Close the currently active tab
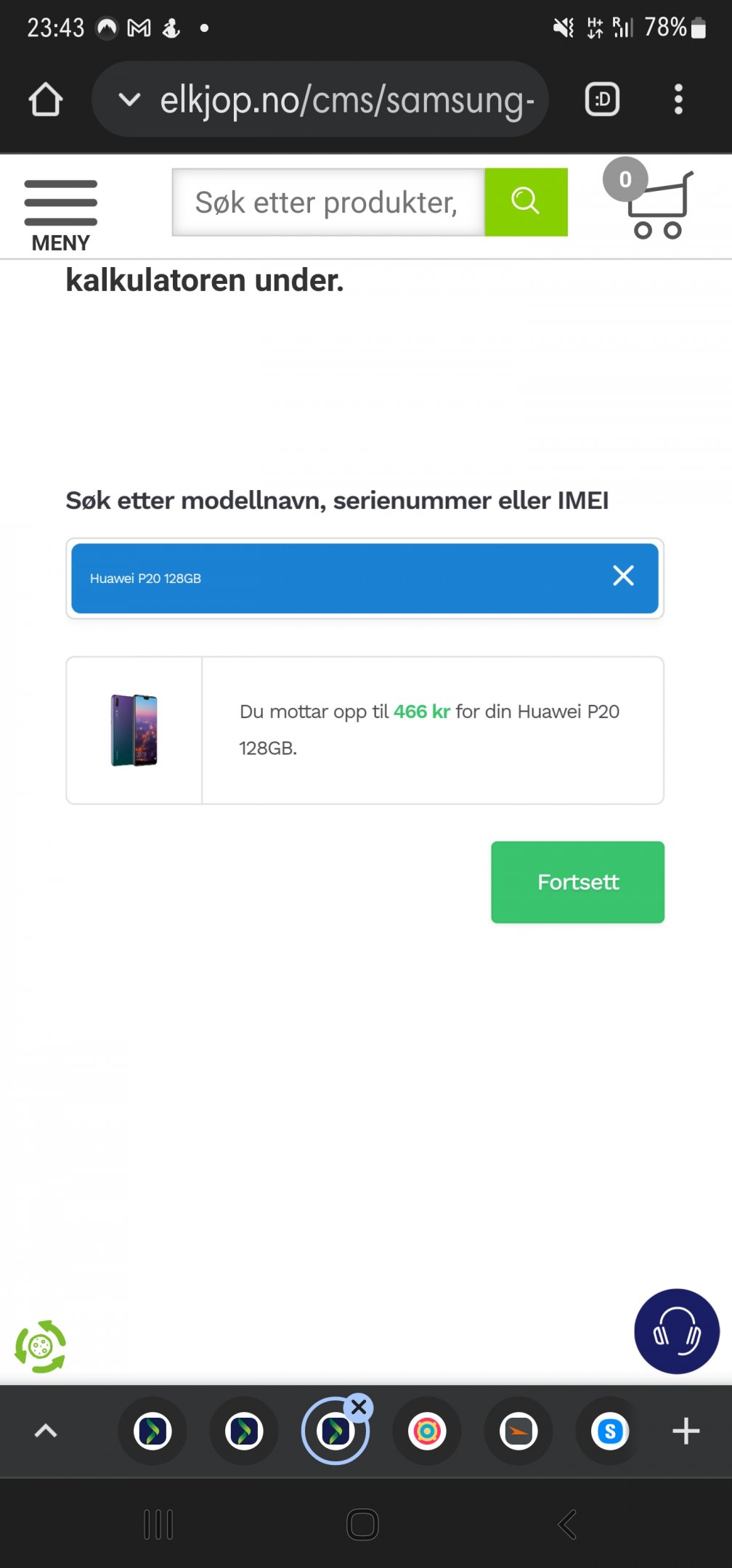 pyautogui.click(x=359, y=1408)
